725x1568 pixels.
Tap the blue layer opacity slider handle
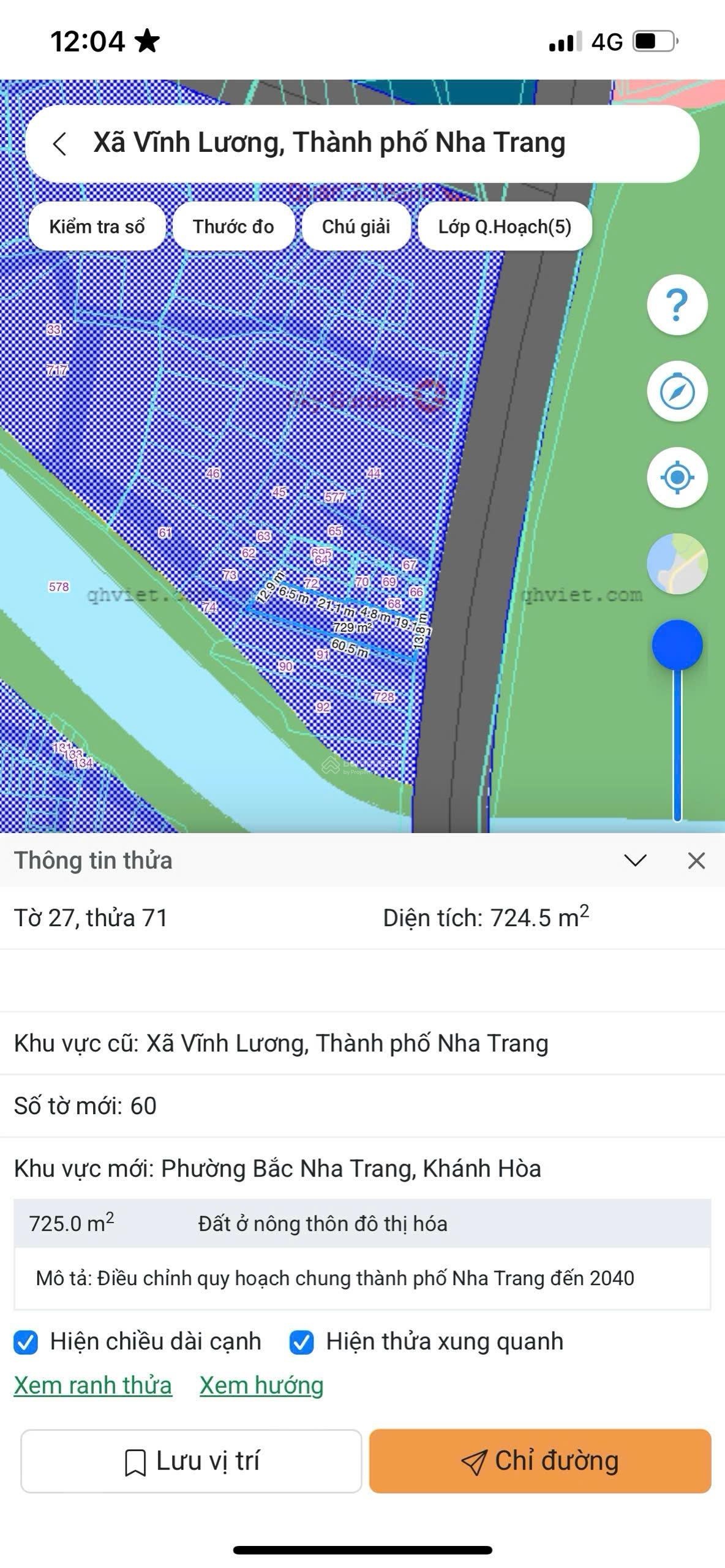677,645
